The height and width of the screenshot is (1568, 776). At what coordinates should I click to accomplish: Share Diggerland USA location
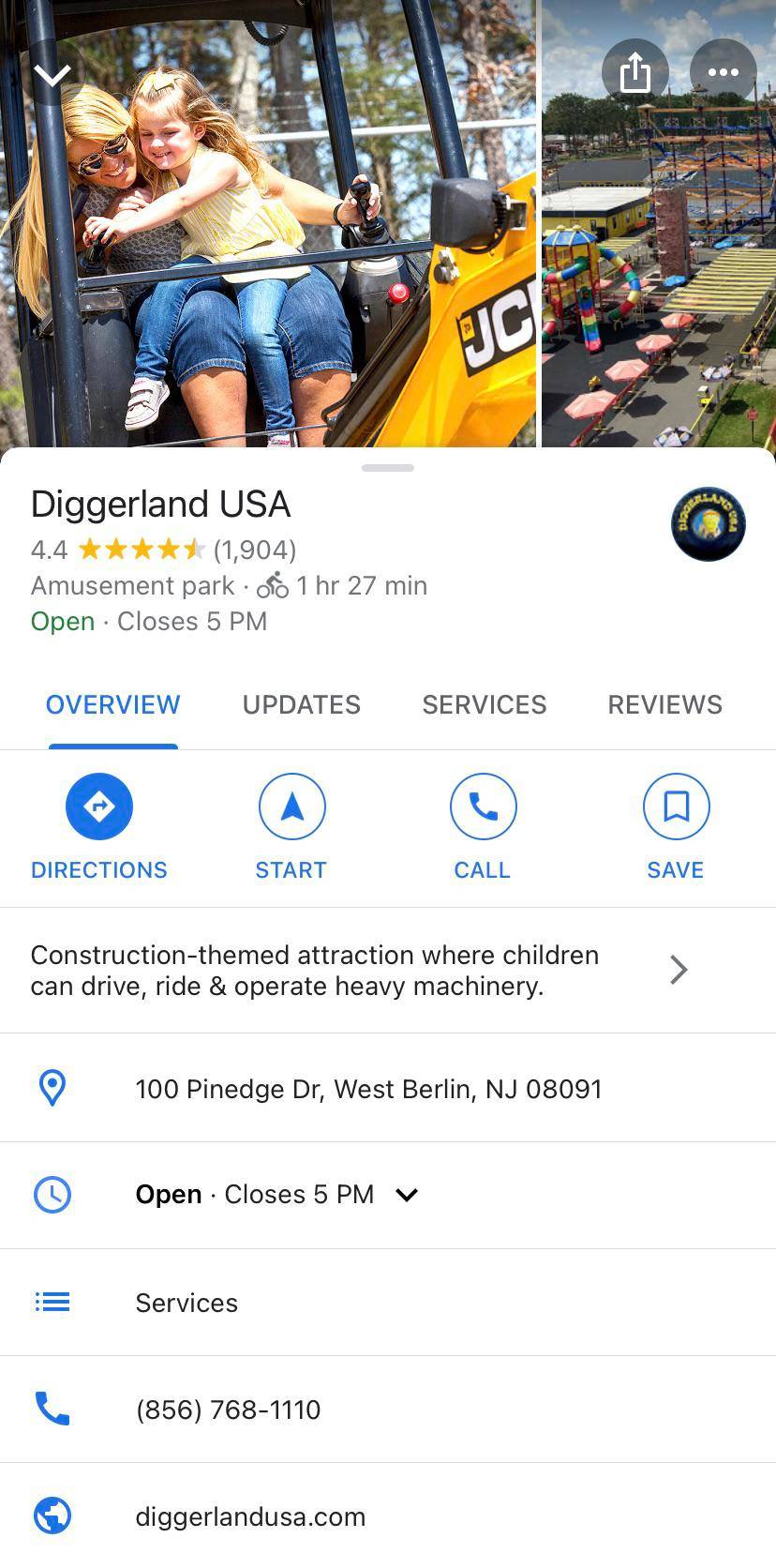pyautogui.click(x=634, y=72)
